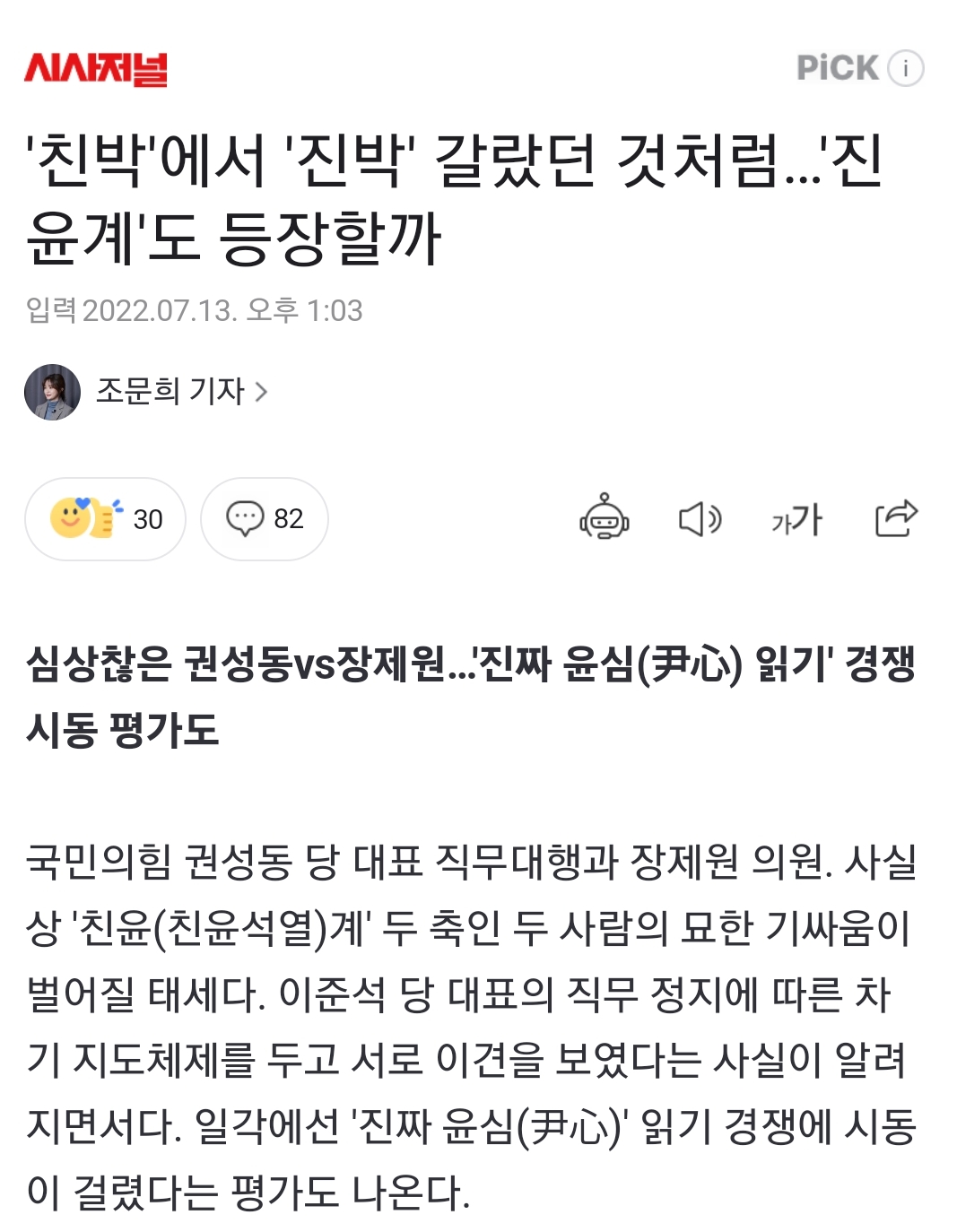Open the 시사저널 publisher page
The image size is (957, 1232).
[96, 68]
